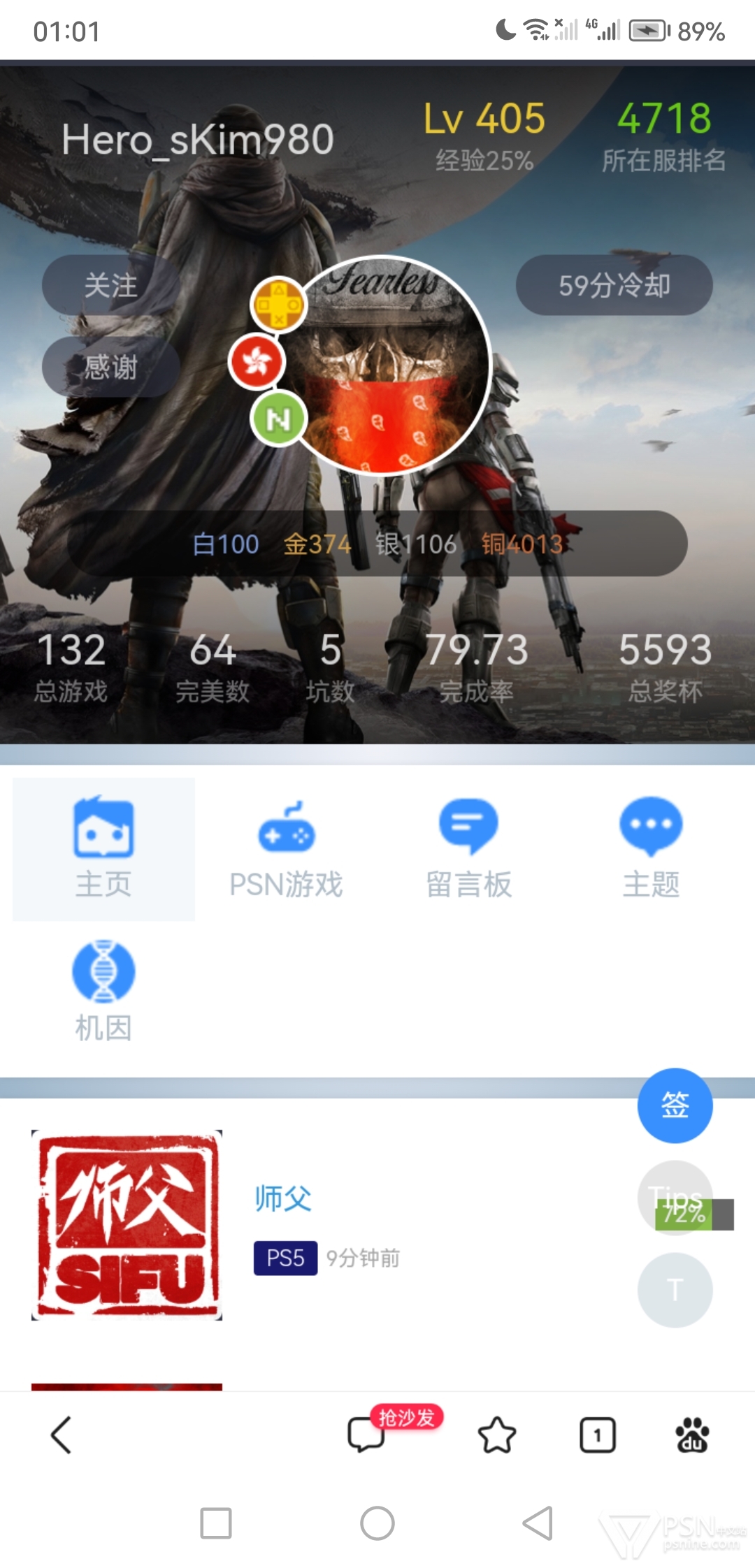Switch to the 主题 topics tab
Viewport: 755px width, 1568px height.
pyautogui.click(x=651, y=849)
